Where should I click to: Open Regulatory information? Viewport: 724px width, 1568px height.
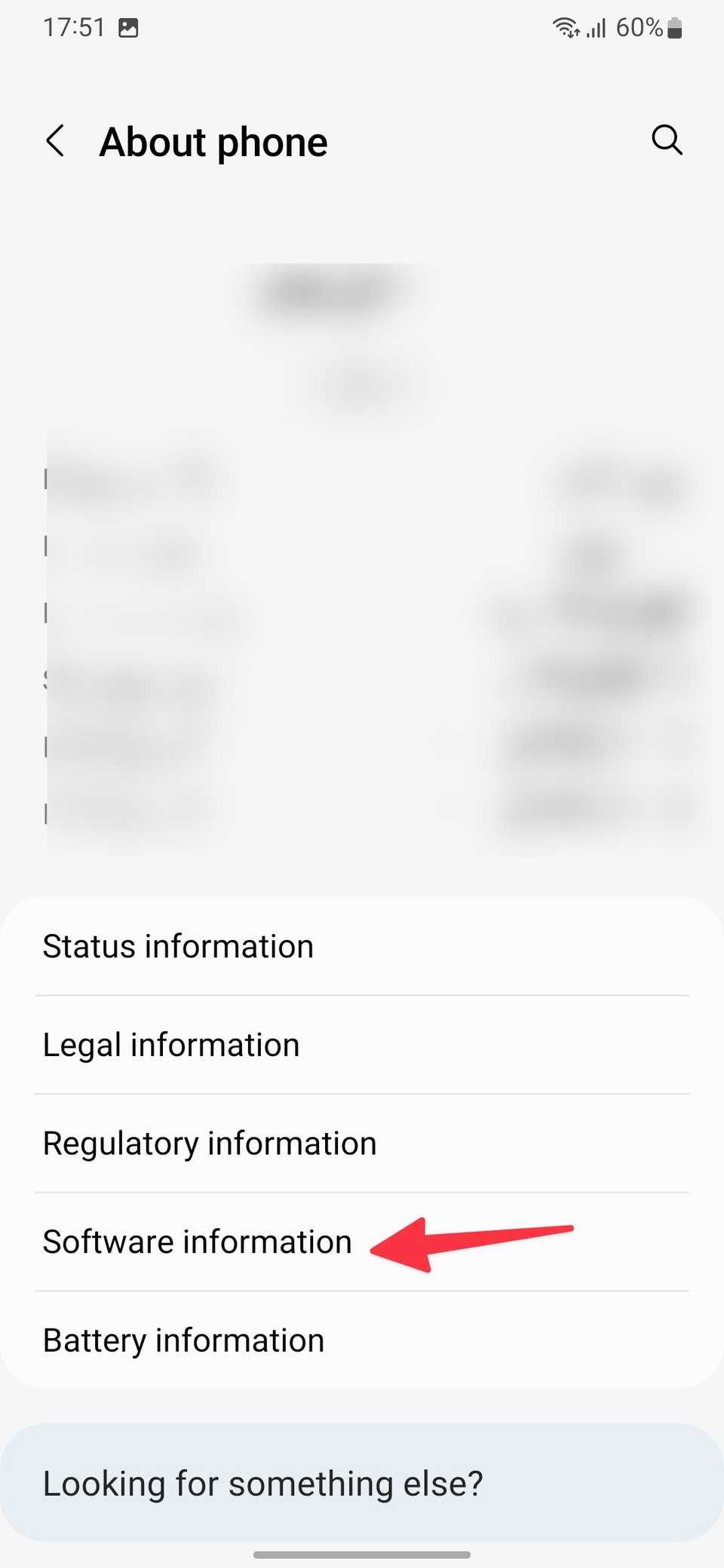210,1144
